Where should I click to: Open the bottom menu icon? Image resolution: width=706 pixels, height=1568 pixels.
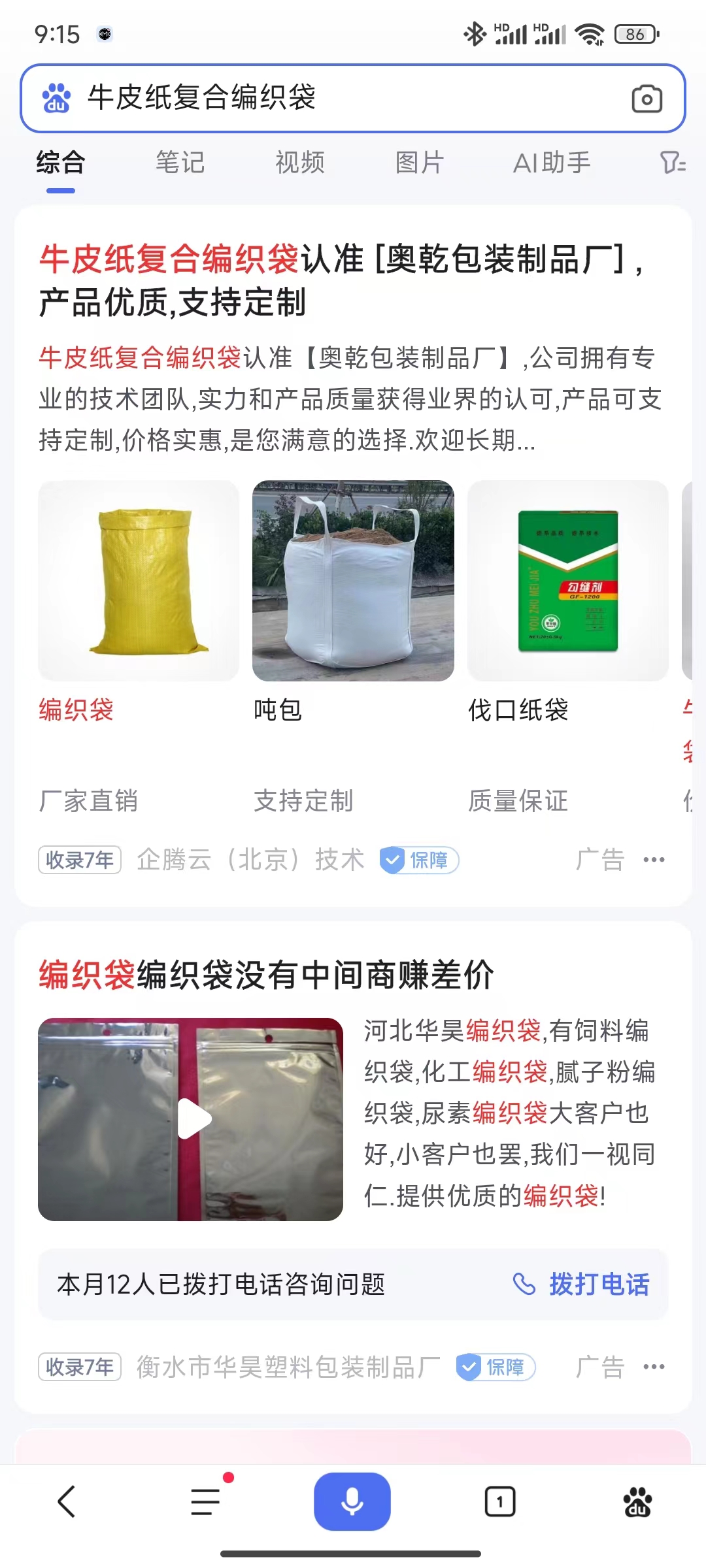click(x=206, y=1501)
